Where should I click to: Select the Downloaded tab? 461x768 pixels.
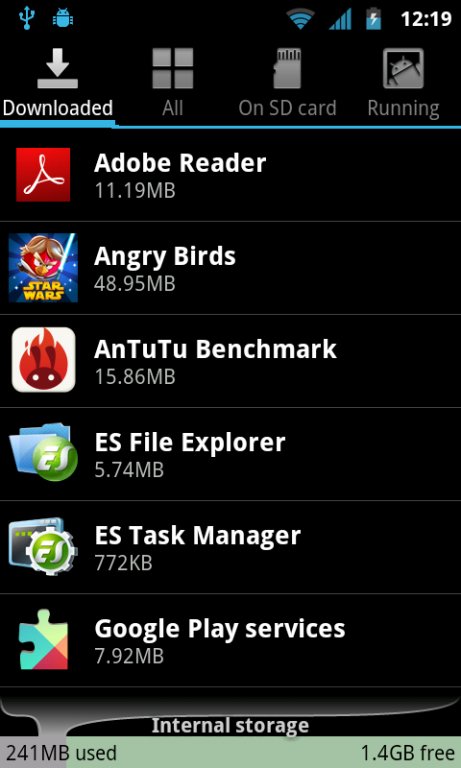[x=58, y=83]
